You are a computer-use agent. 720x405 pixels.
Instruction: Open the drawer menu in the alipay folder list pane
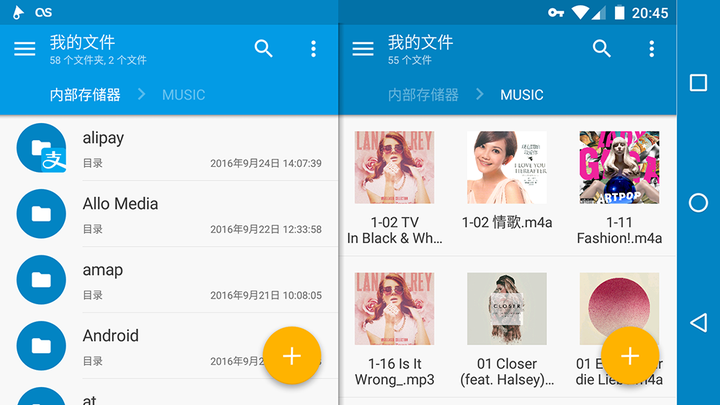coord(25,49)
